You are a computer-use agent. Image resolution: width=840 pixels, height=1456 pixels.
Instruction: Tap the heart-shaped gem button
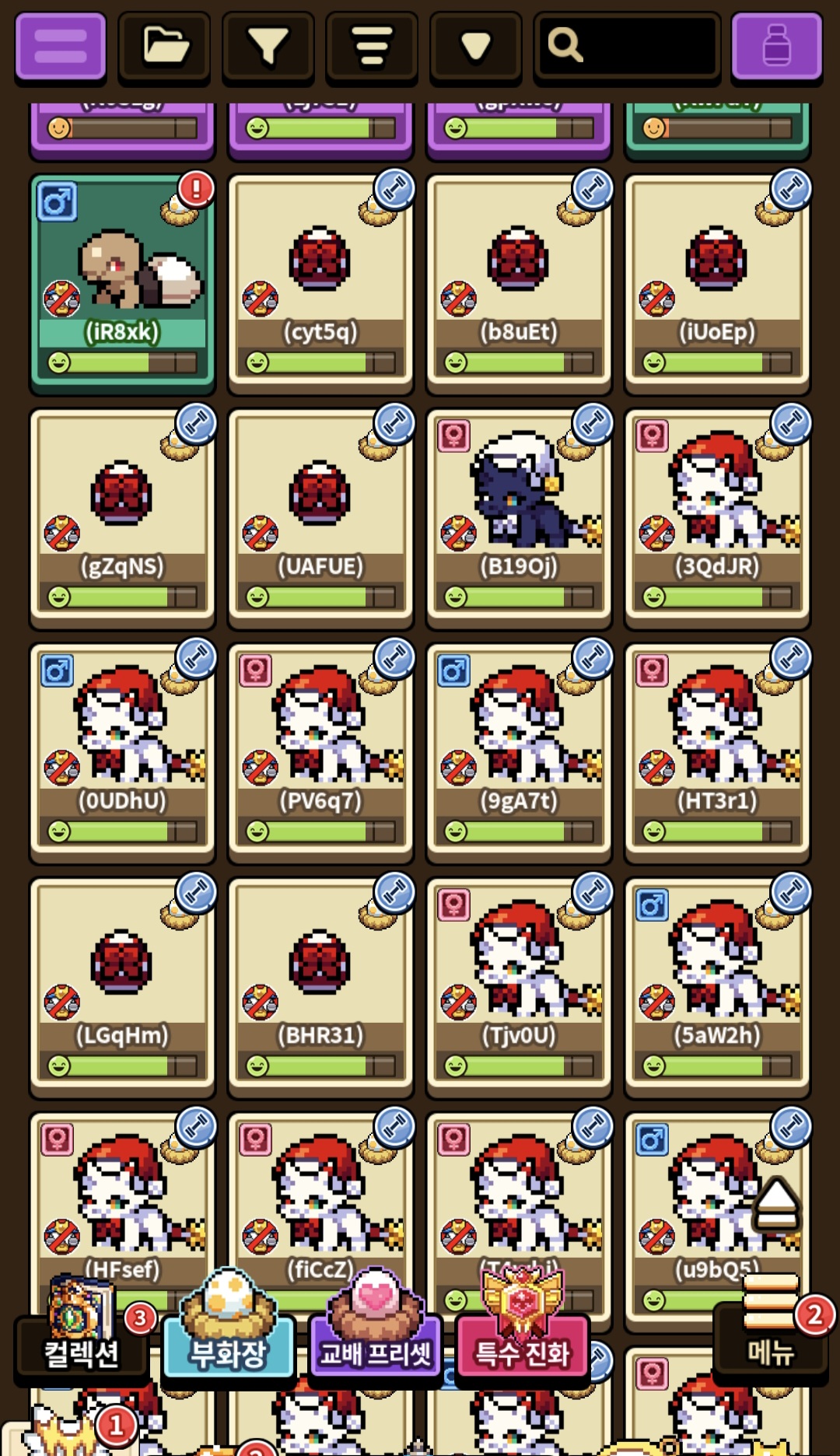pos(475,46)
